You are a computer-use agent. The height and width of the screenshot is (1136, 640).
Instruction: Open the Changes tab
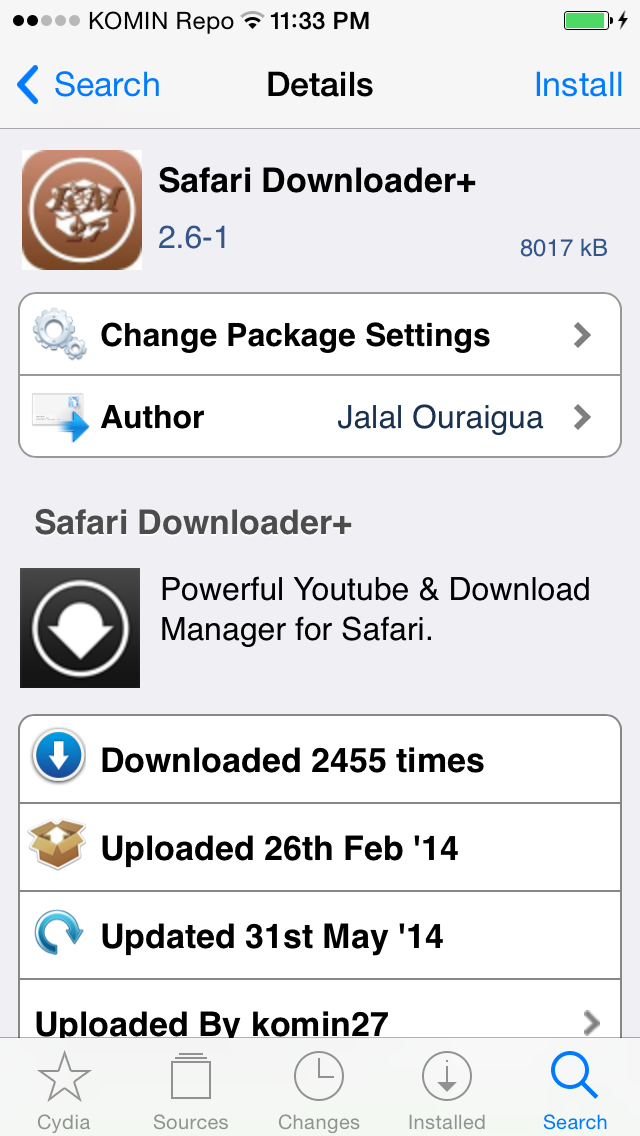point(319,1089)
